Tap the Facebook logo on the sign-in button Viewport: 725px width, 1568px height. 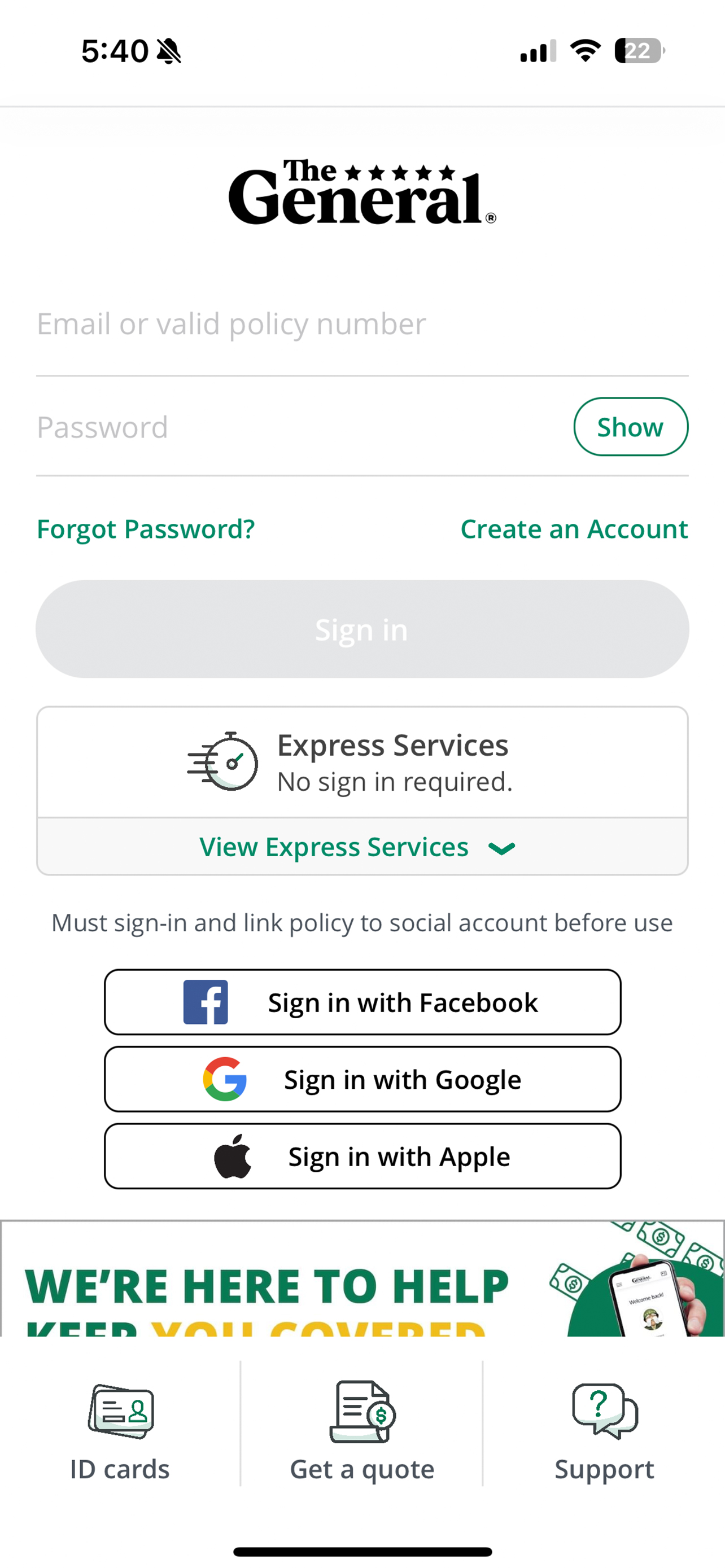pyautogui.click(x=206, y=1002)
